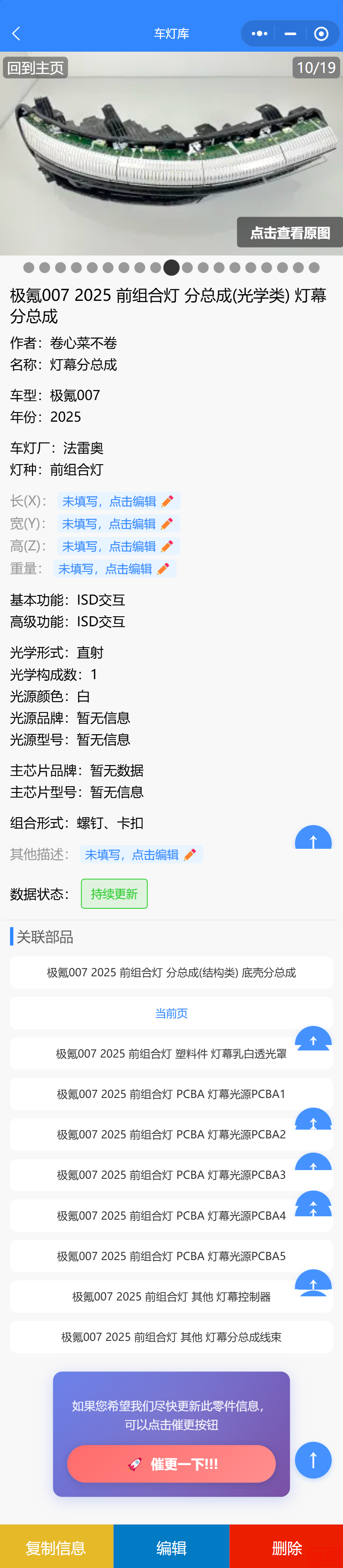Tap the red 删除 delete button
The width and height of the screenshot is (343, 1568).
point(286,1547)
